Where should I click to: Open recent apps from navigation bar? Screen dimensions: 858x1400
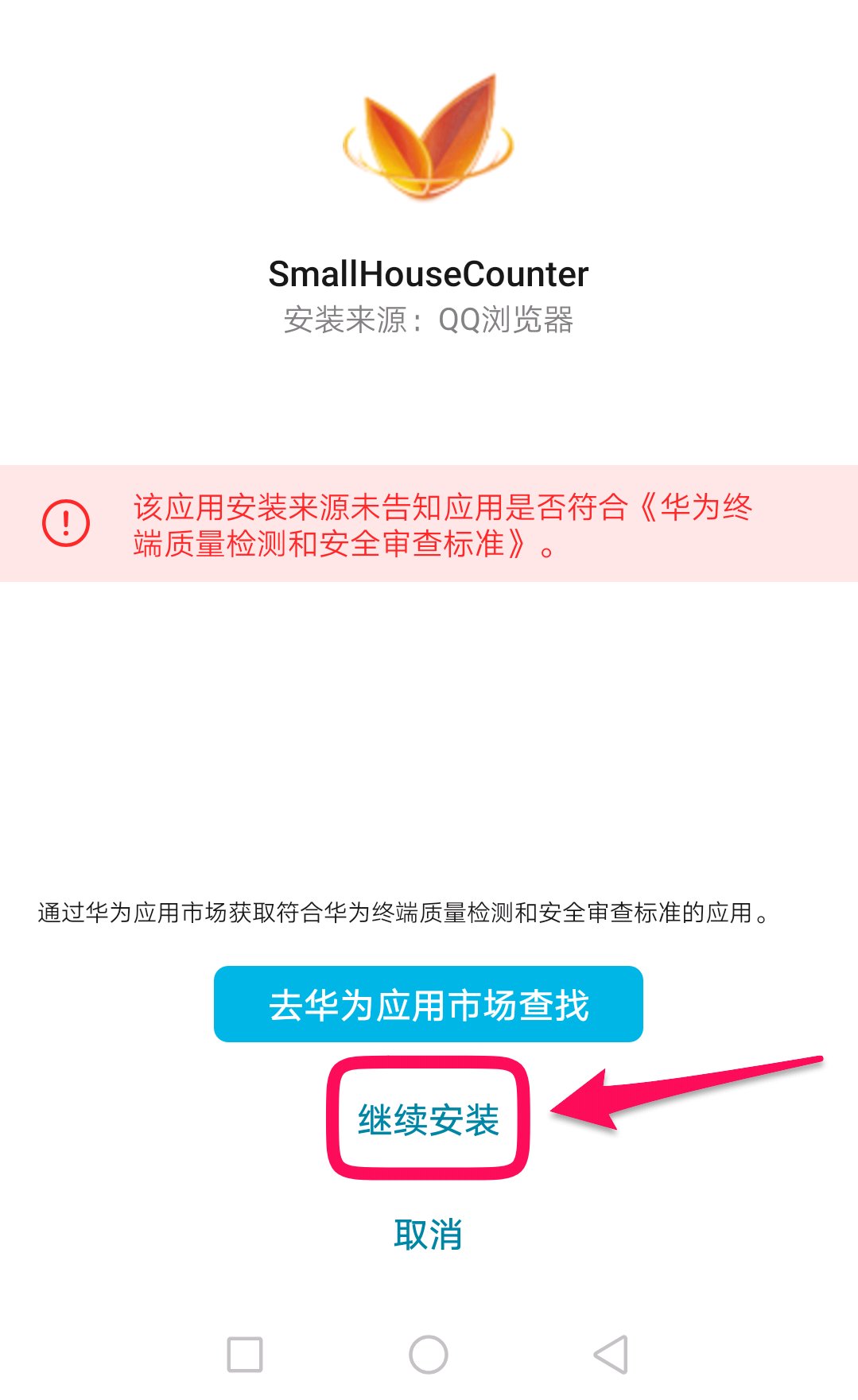245,1354
